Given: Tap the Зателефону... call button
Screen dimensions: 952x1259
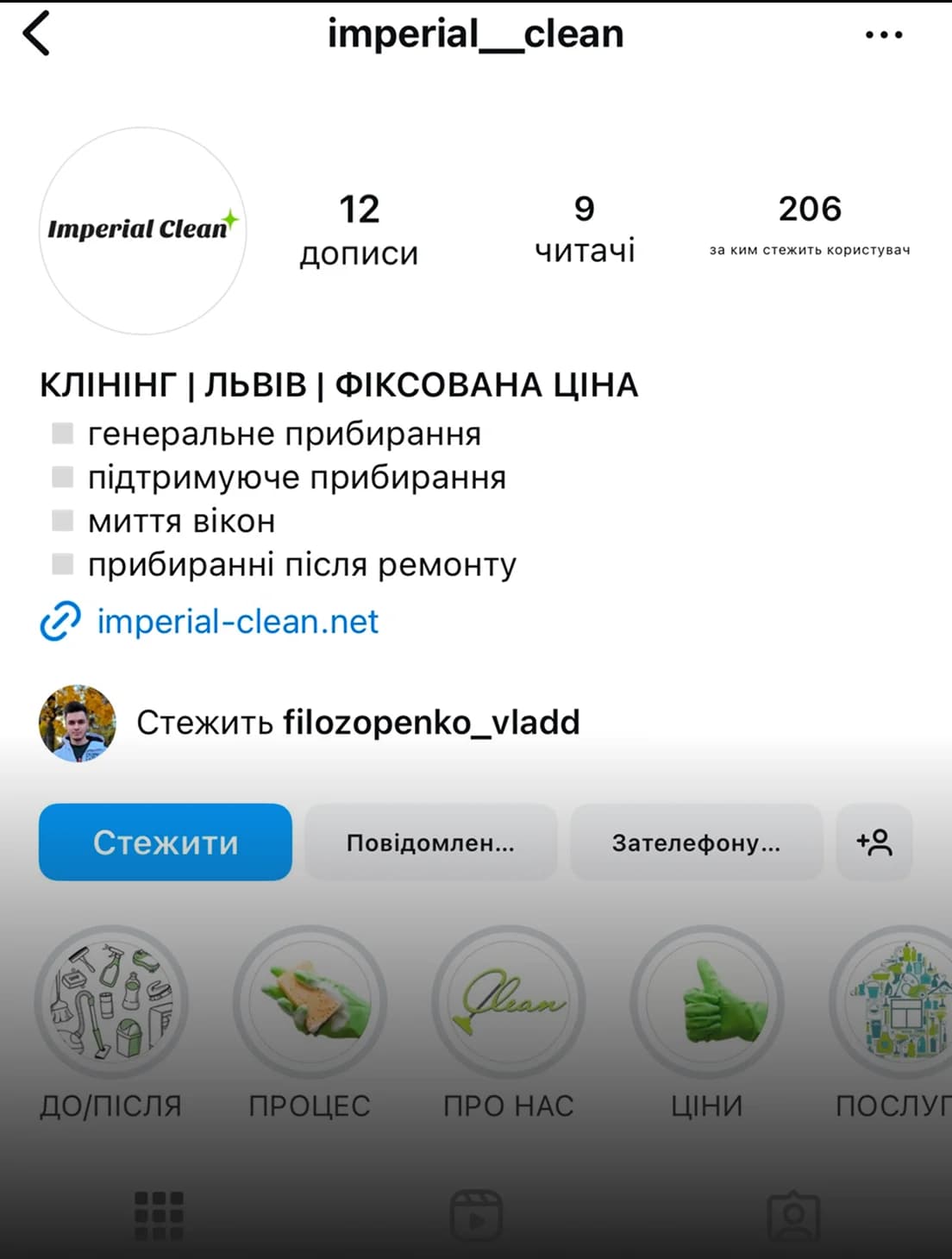Looking at the screenshot, I should pyautogui.click(x=696, y=842).
